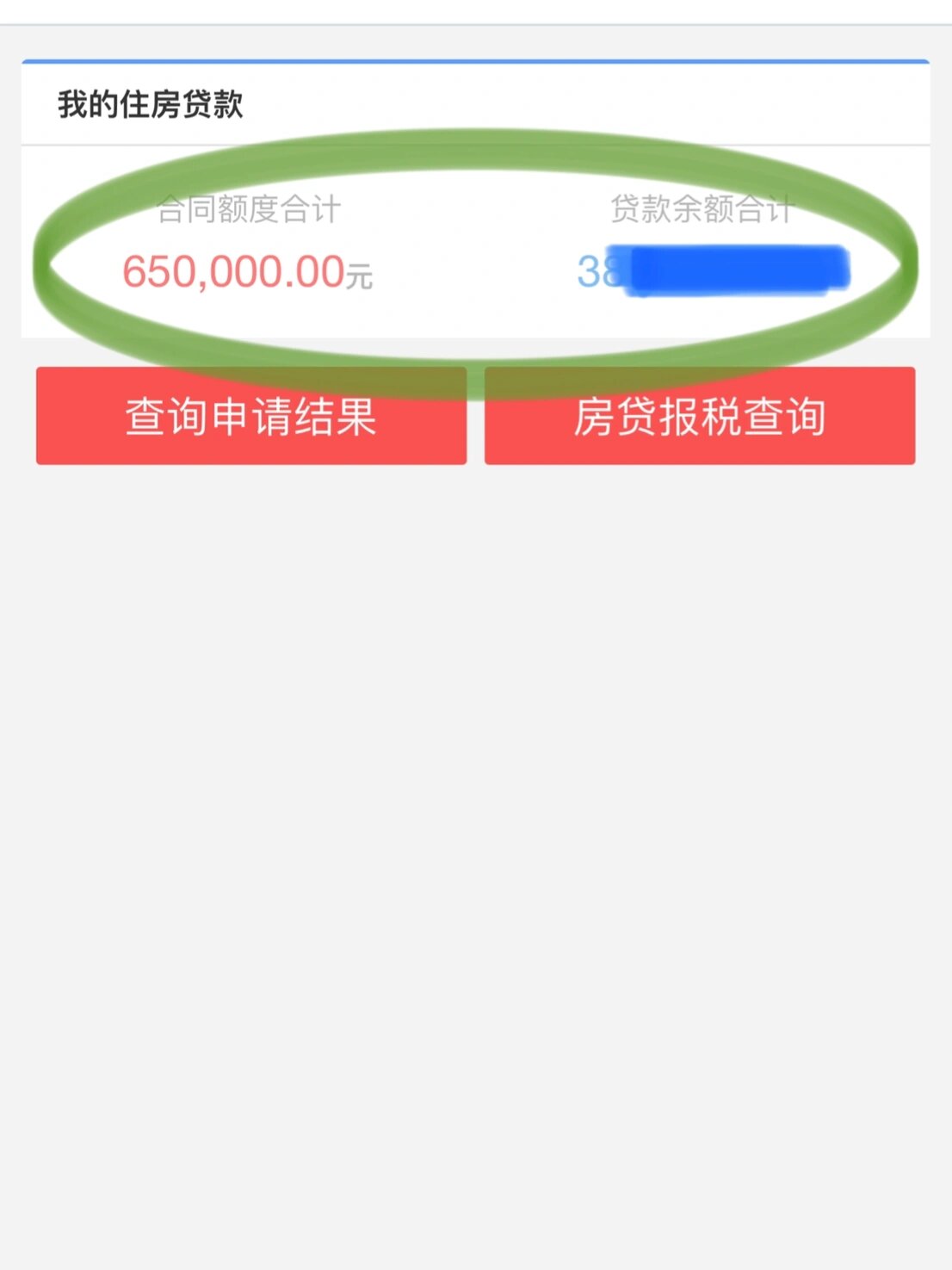Viewport: 952px width, 1270px height.
Task: Click the left loan summary column
Action: click(251, 241)
